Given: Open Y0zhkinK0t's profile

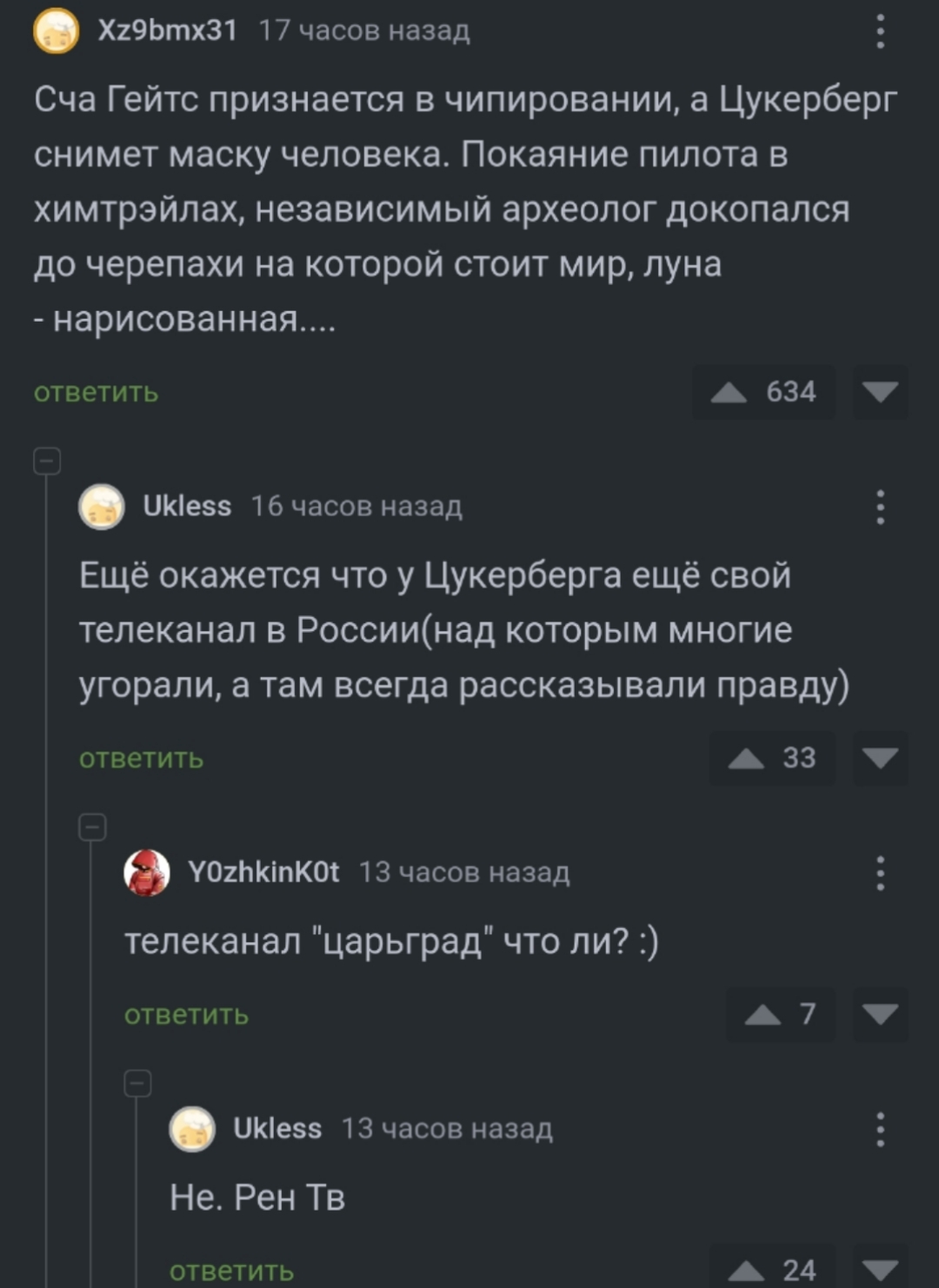Looking at the screenshot, I should (263, 872).
